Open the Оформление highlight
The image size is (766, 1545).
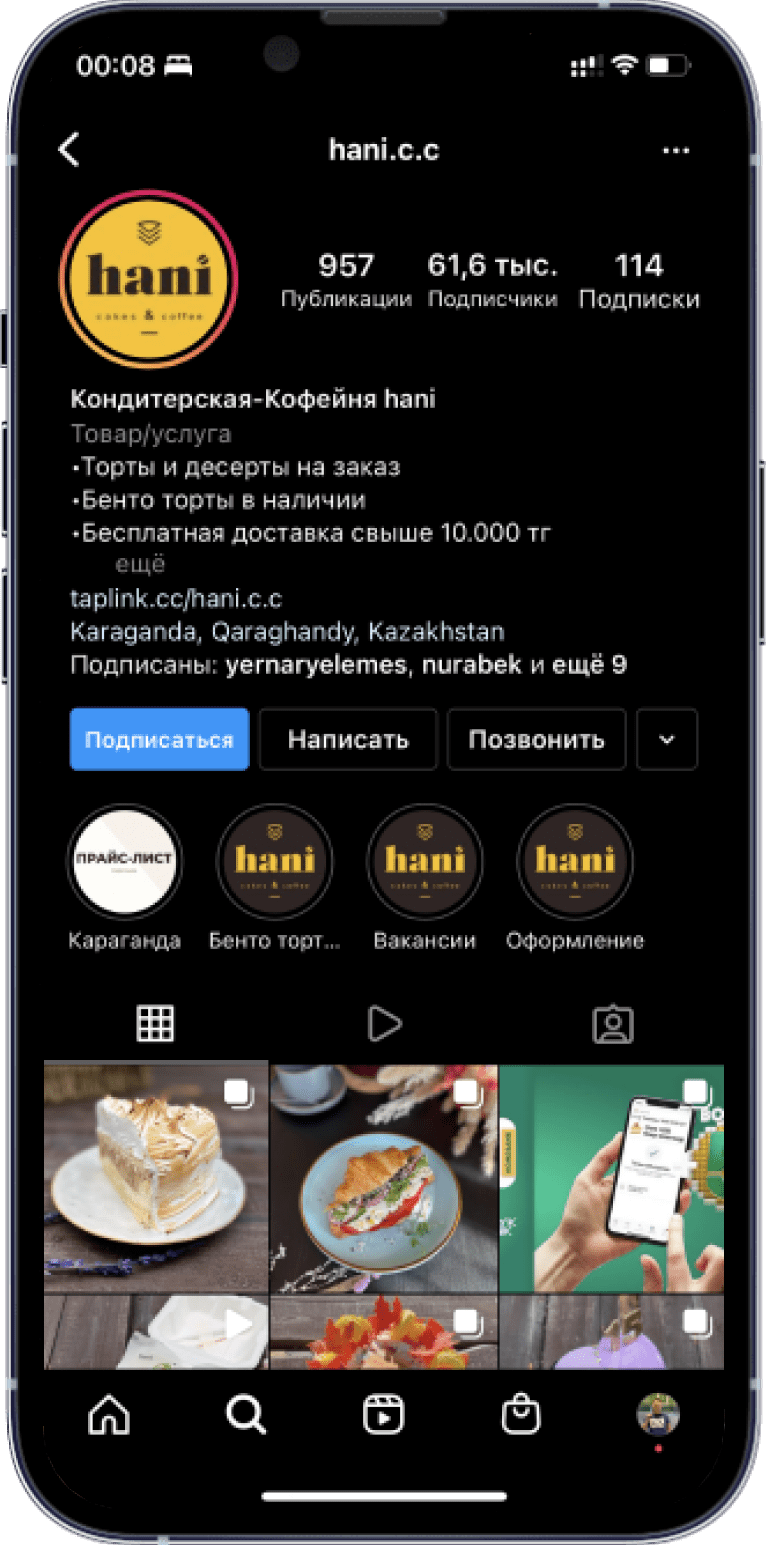574,862
